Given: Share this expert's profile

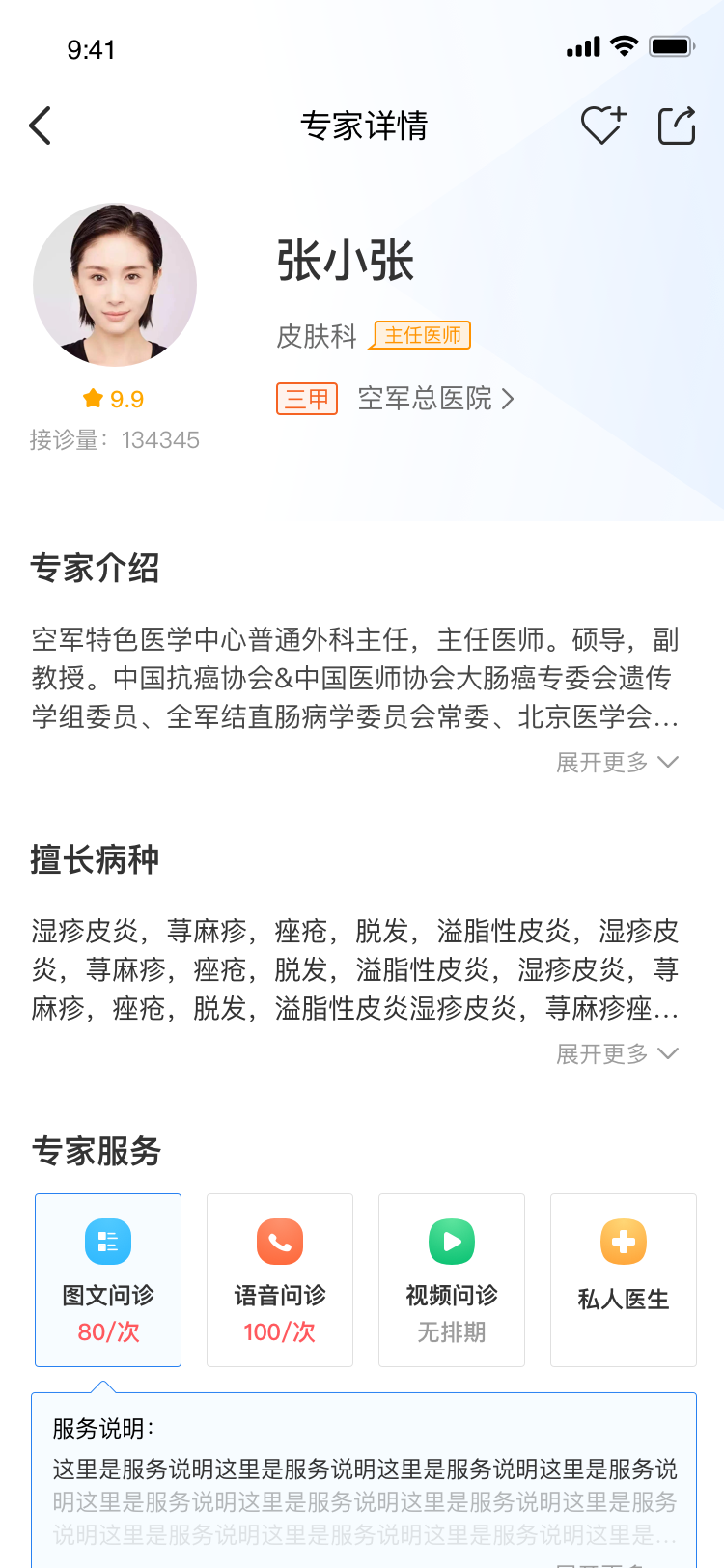Looking at the screenshot, I should (676, 126).
